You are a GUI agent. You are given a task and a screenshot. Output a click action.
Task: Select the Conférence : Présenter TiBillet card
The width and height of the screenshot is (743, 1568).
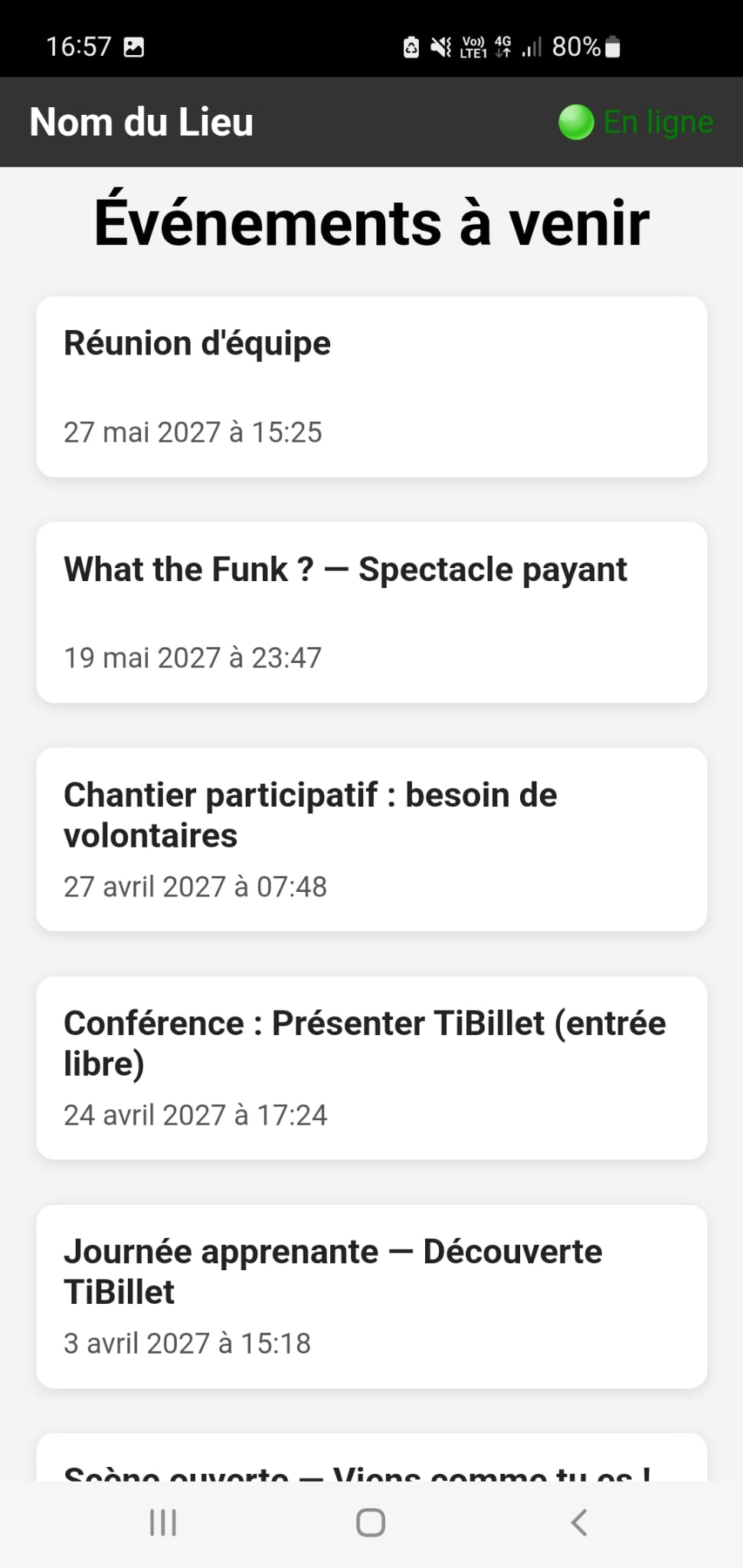[x=371, y=1067]
